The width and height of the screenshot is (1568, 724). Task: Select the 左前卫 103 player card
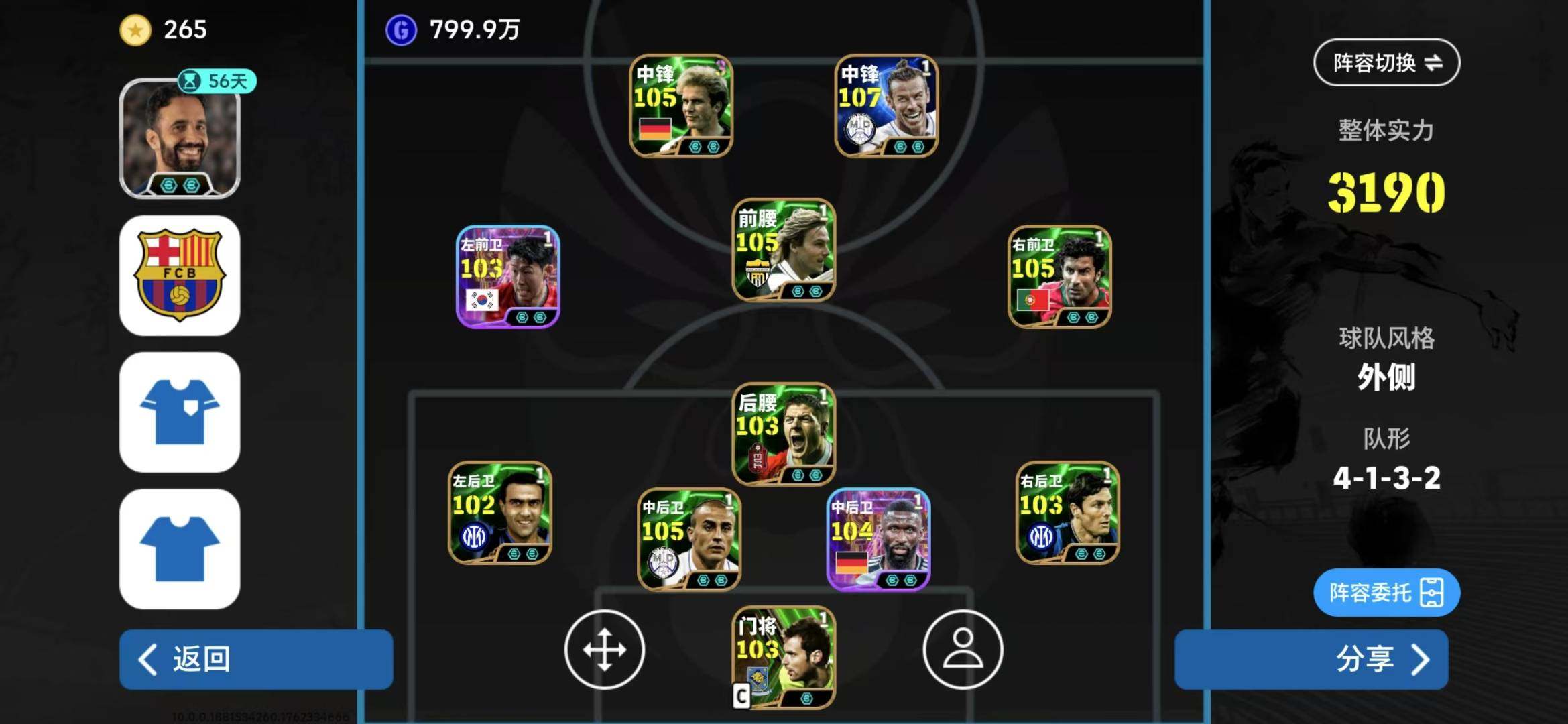click(x=507, y=276)
